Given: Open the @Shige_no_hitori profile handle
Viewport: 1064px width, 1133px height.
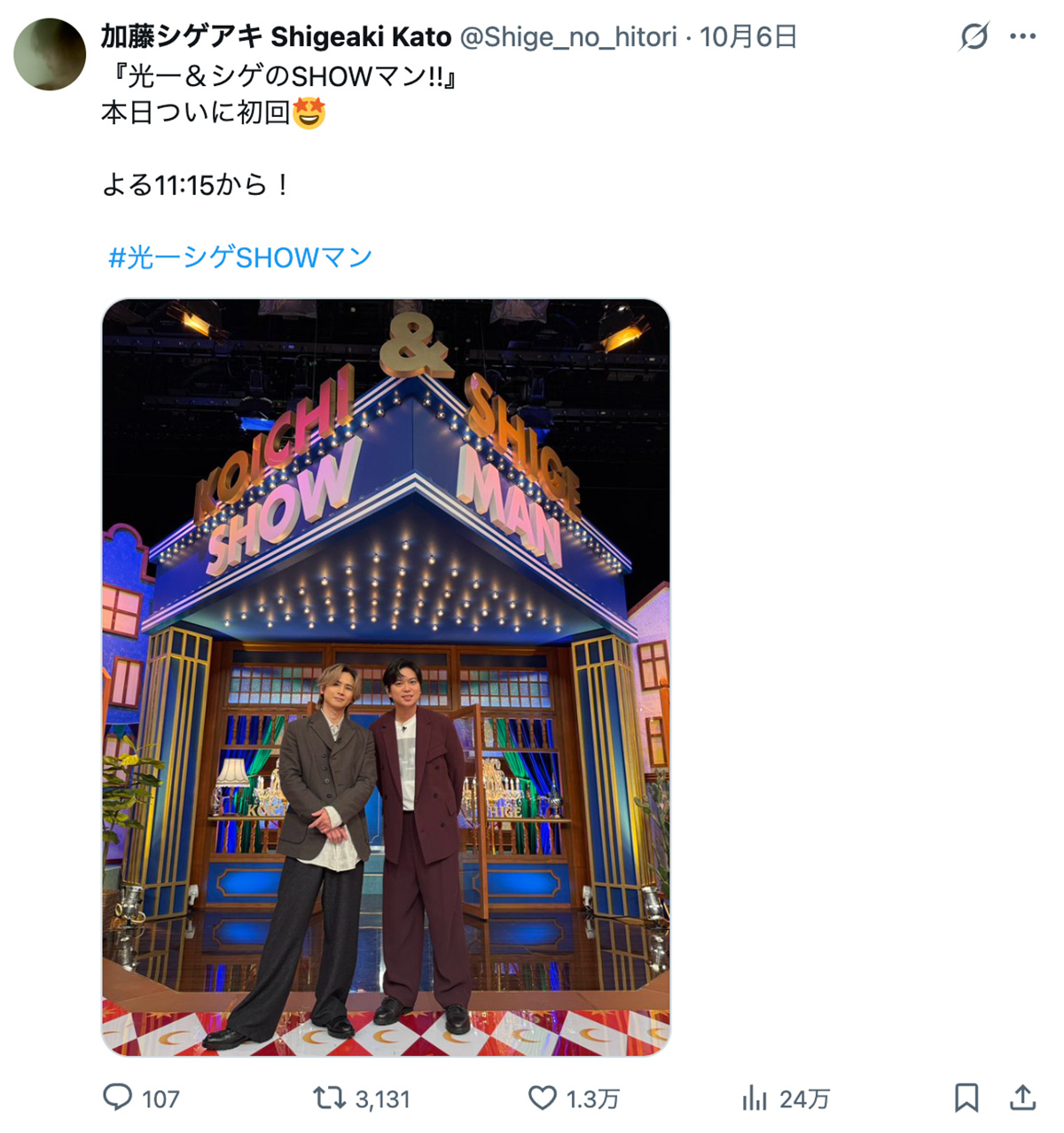Looking at the screenshot, I should click(567, 36).
